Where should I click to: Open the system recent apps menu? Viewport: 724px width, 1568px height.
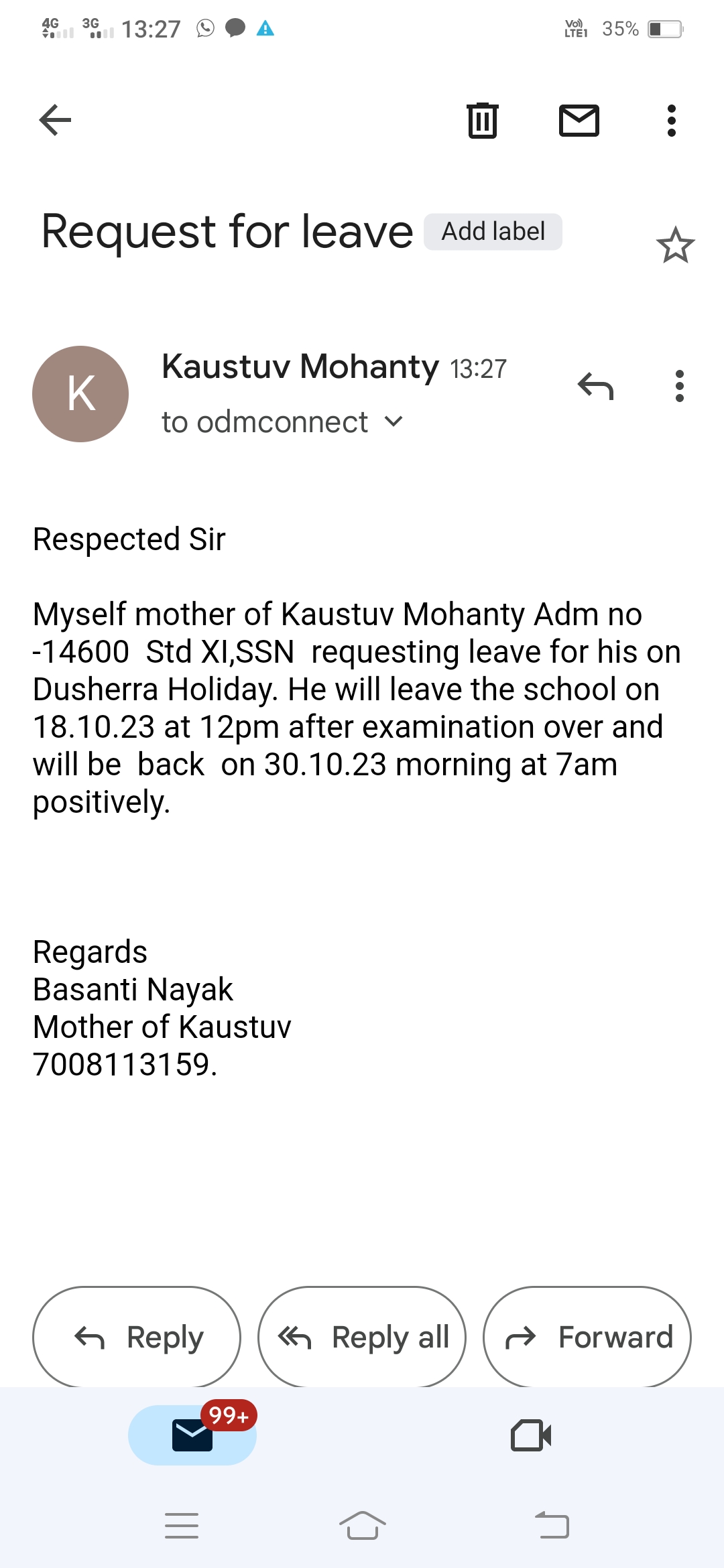[182, 1526]
